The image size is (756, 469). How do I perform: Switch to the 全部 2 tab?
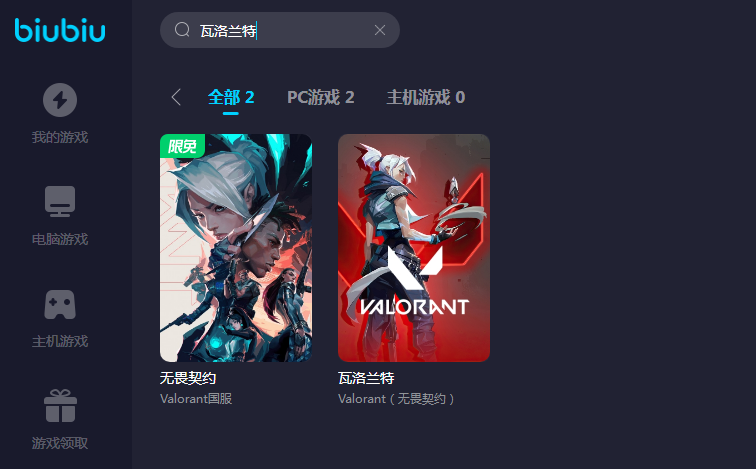click(x=231, y=97)
